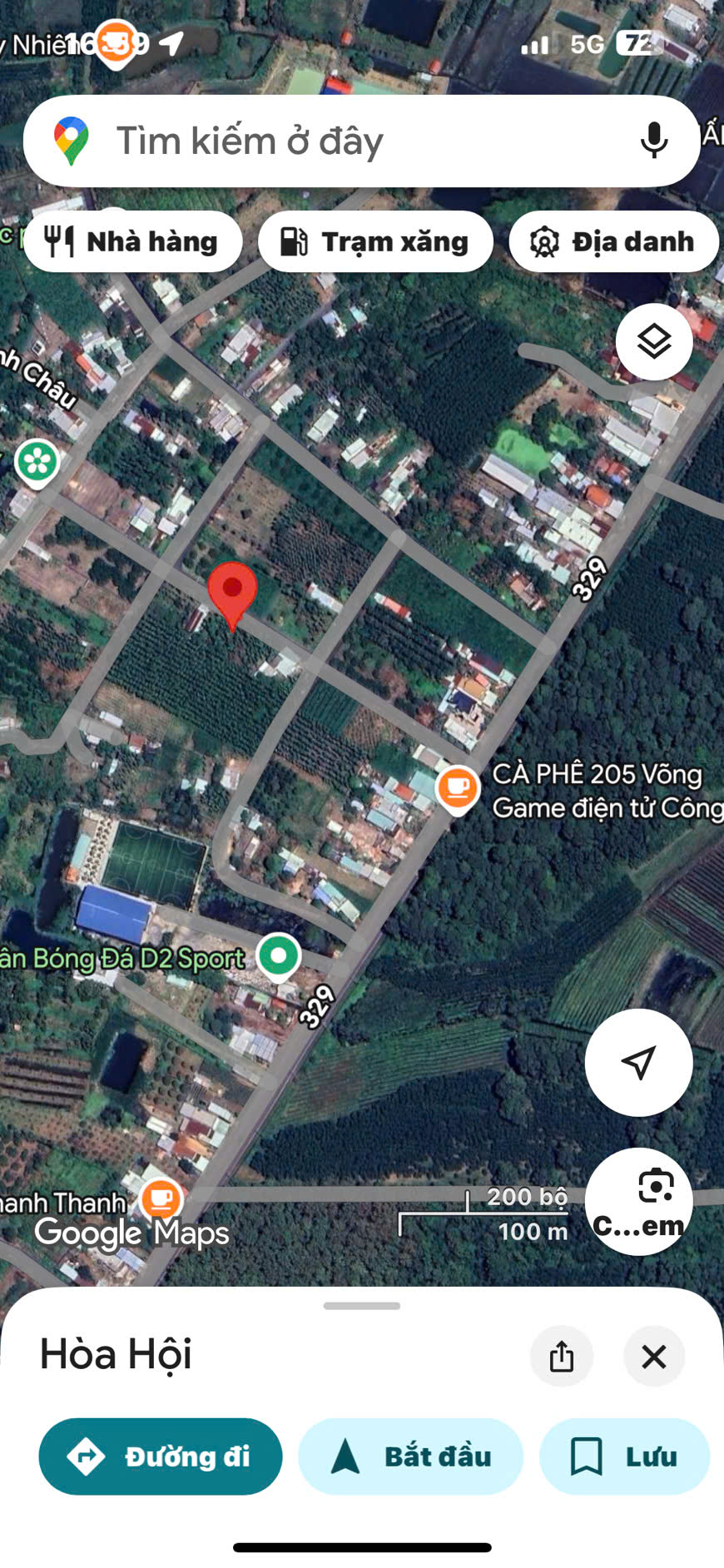Get directions with Đường đi
724x1568 pixels.
(x=161, y=1456)
